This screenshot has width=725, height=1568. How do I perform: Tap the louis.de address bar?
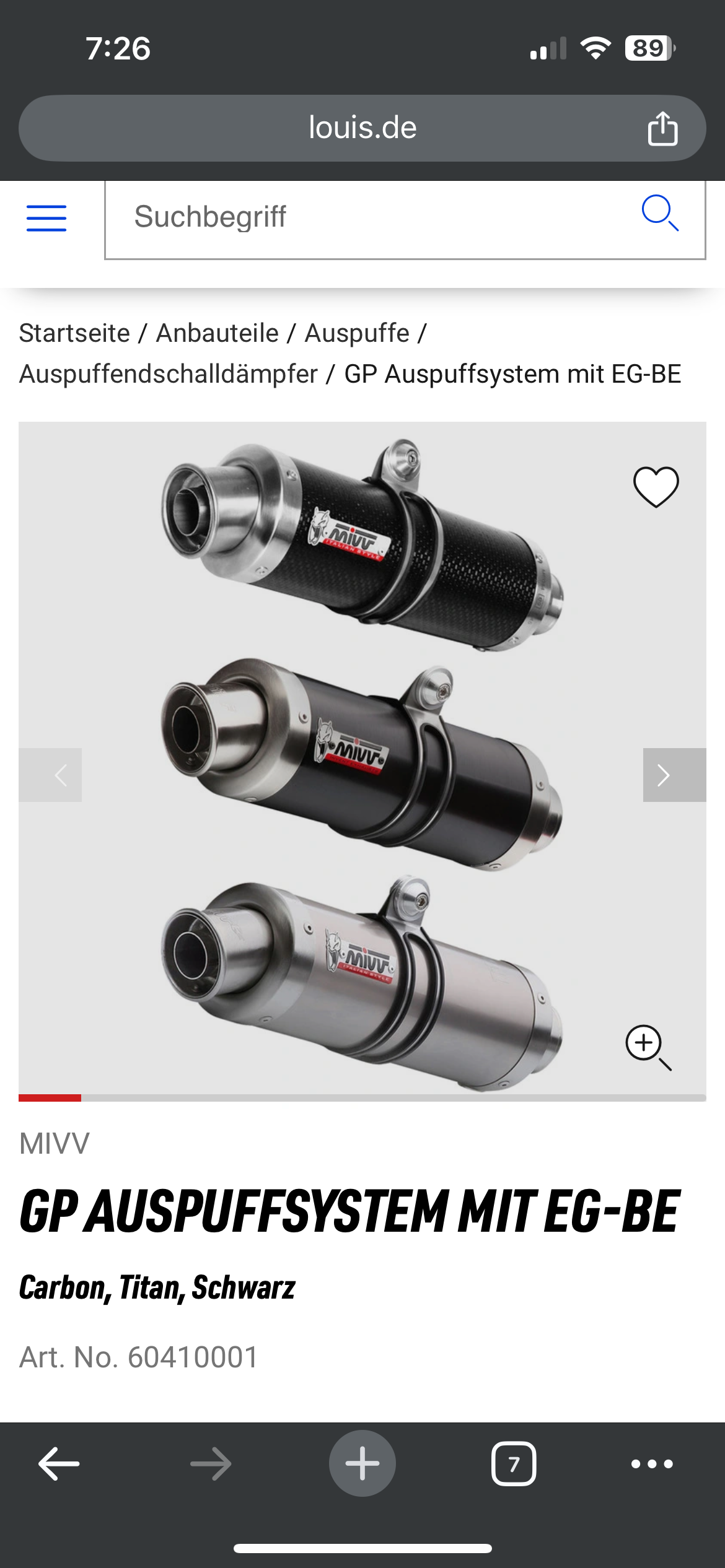tap(362, 128)
